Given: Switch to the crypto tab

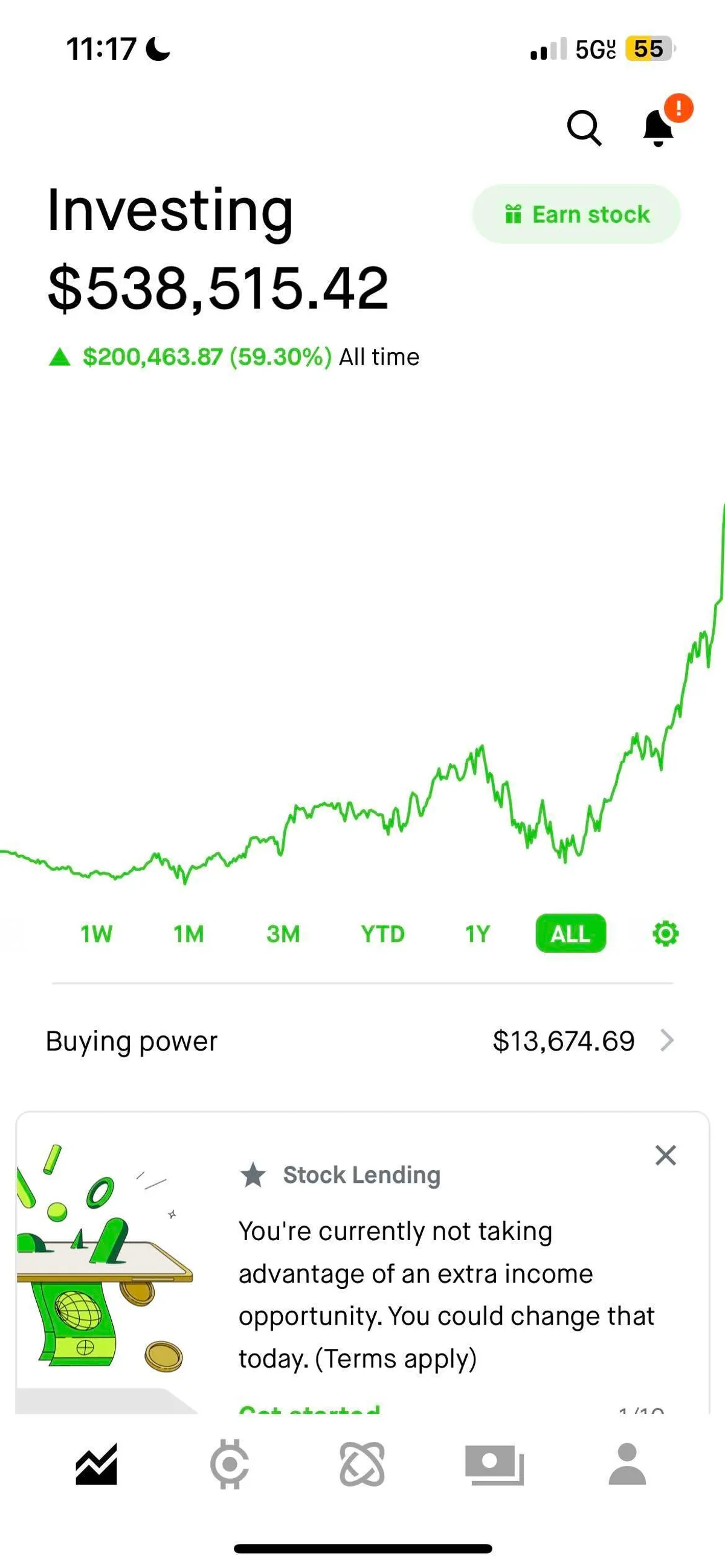Looking at the screenshot, I should coord(229,1464).
